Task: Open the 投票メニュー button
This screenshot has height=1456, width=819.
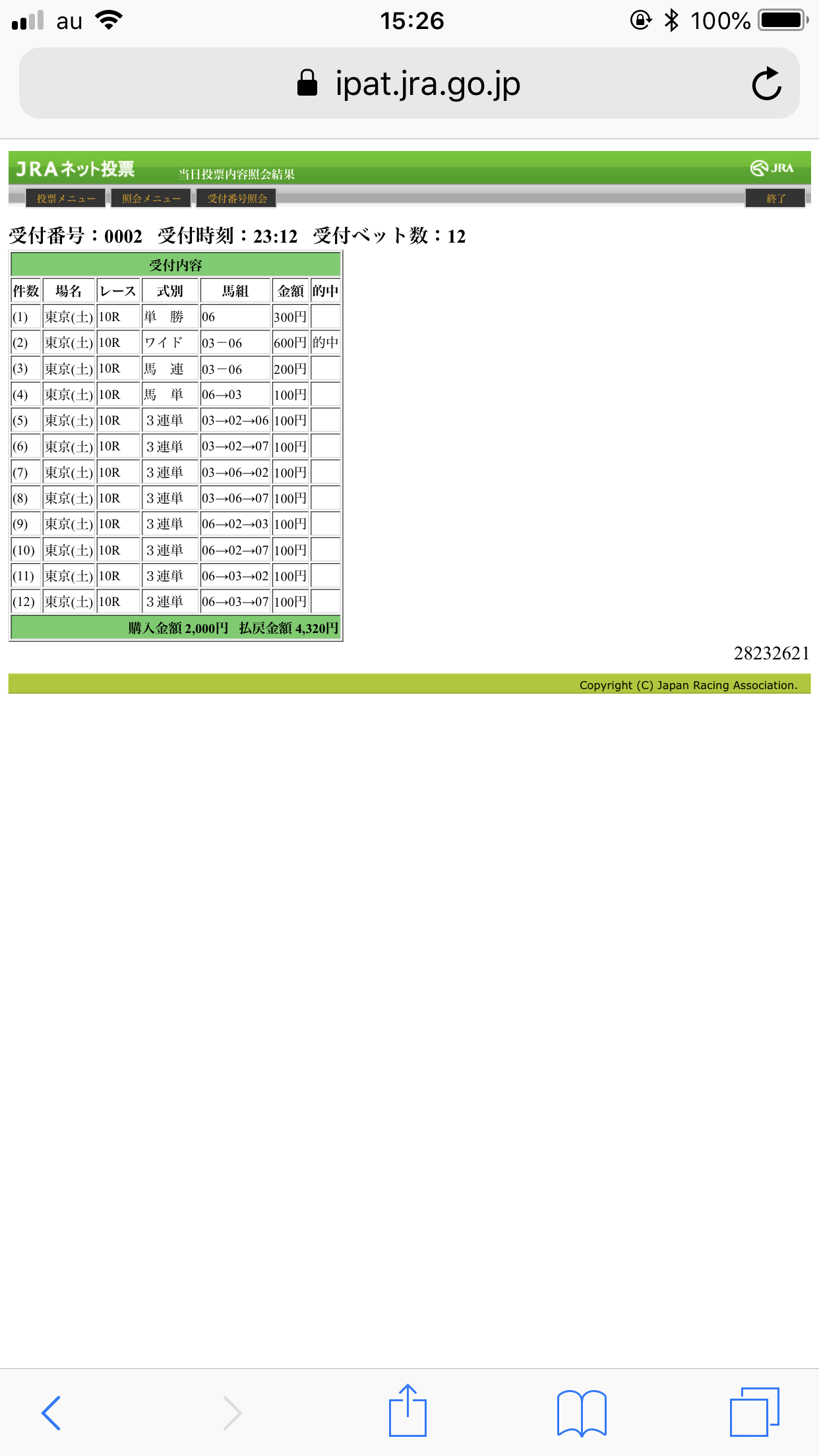Action: click(x=65, y=198)
